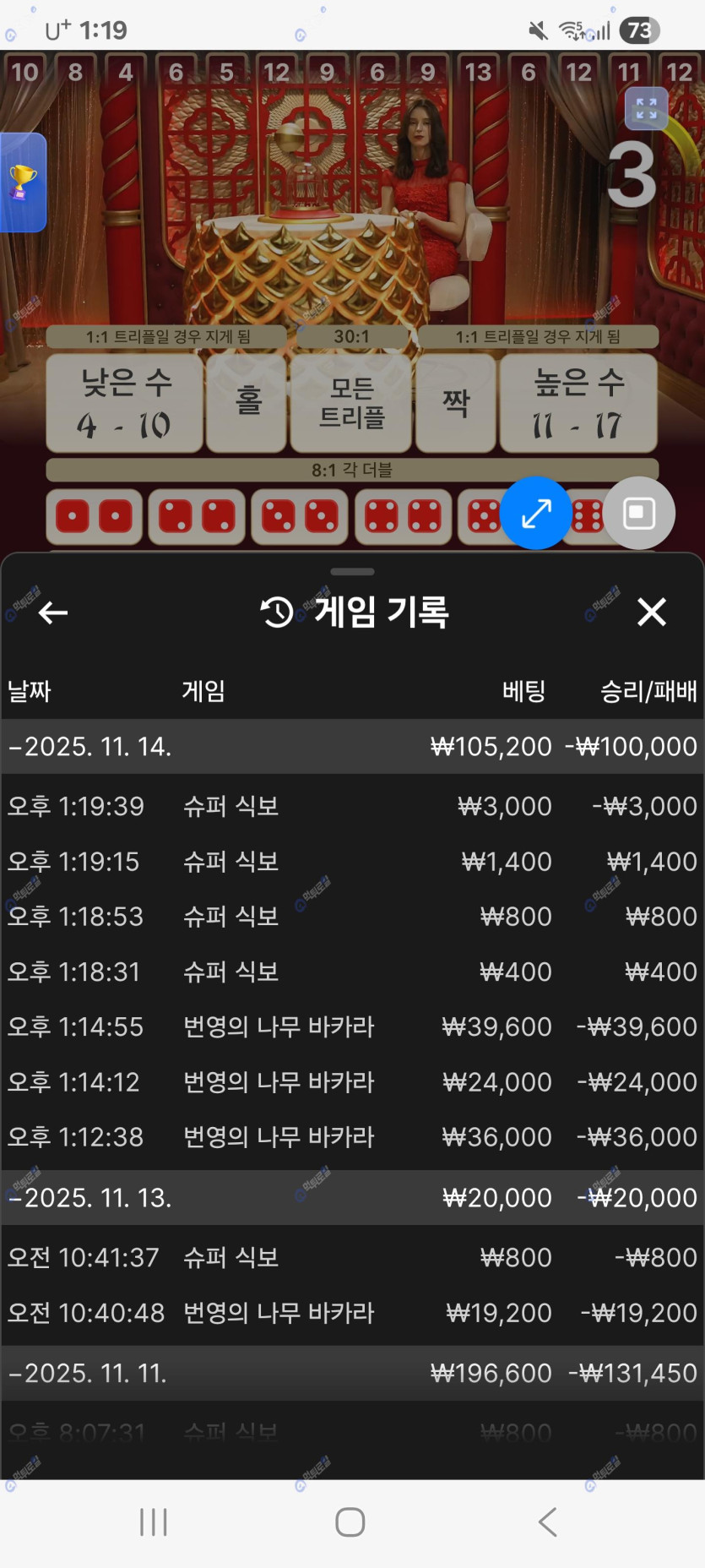Open the 오전 10:41:37 슈퍼 식보 record
Image resolution: width=705 pixels, height=1568 pixels.
pyautogui.click(x=351, y=1258)
